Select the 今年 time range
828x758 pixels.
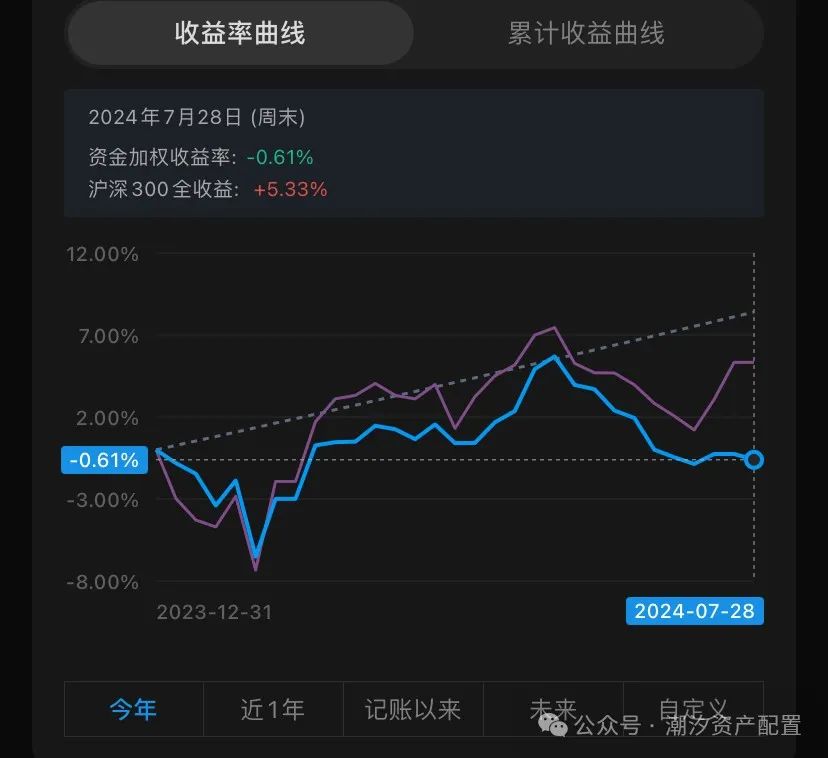pyautogui.click(x=134, y=709)
